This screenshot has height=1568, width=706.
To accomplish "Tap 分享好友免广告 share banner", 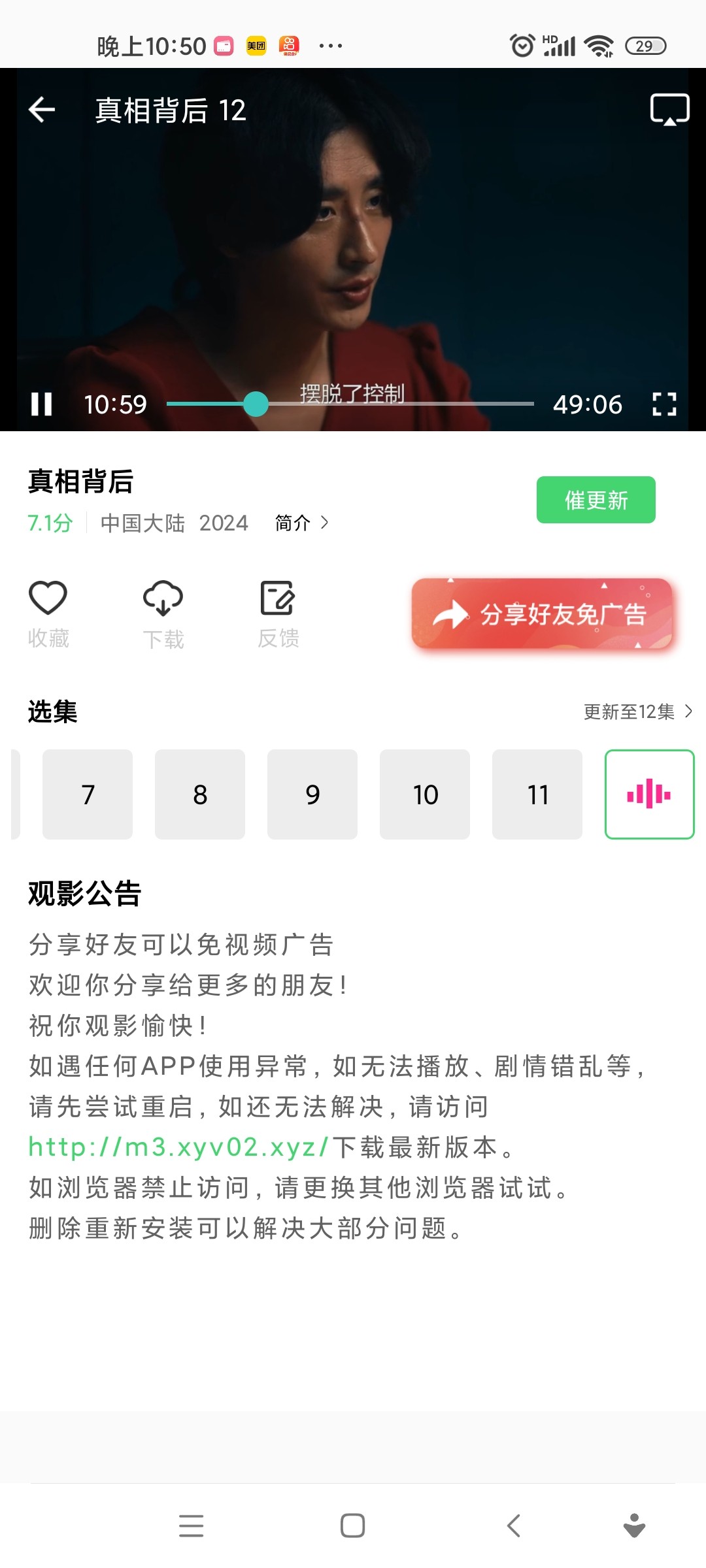I will 542,613.
